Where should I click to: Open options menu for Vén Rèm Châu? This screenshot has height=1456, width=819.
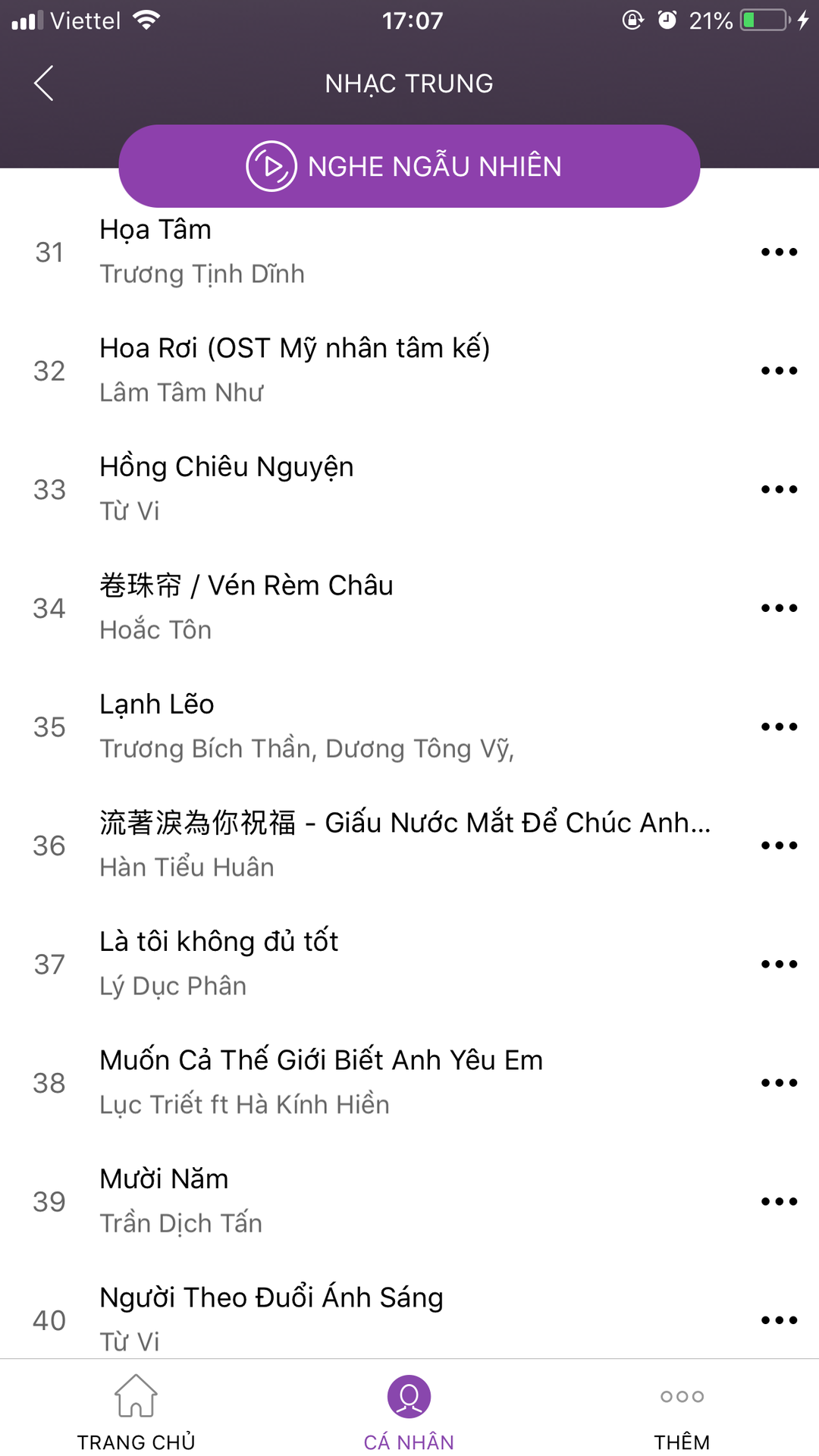coord(780,608)
